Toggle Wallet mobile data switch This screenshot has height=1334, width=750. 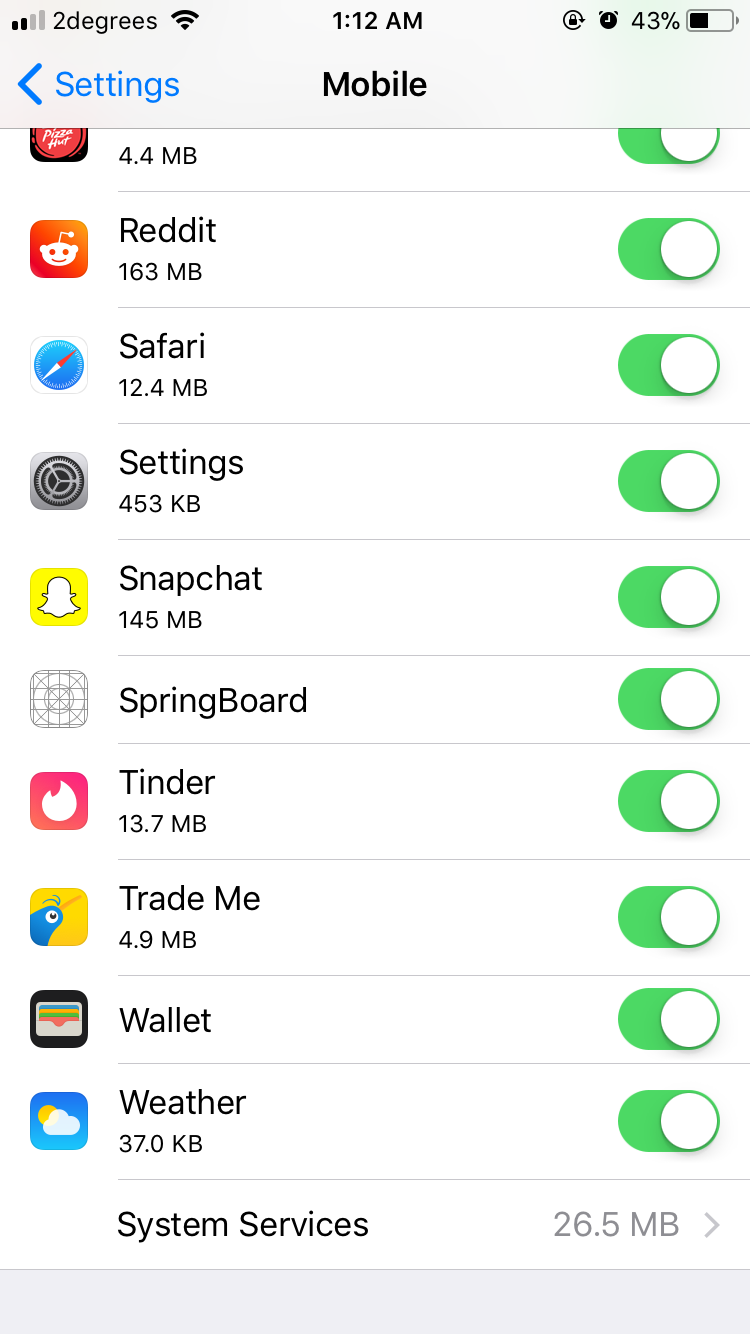[x=669, y=1019]
